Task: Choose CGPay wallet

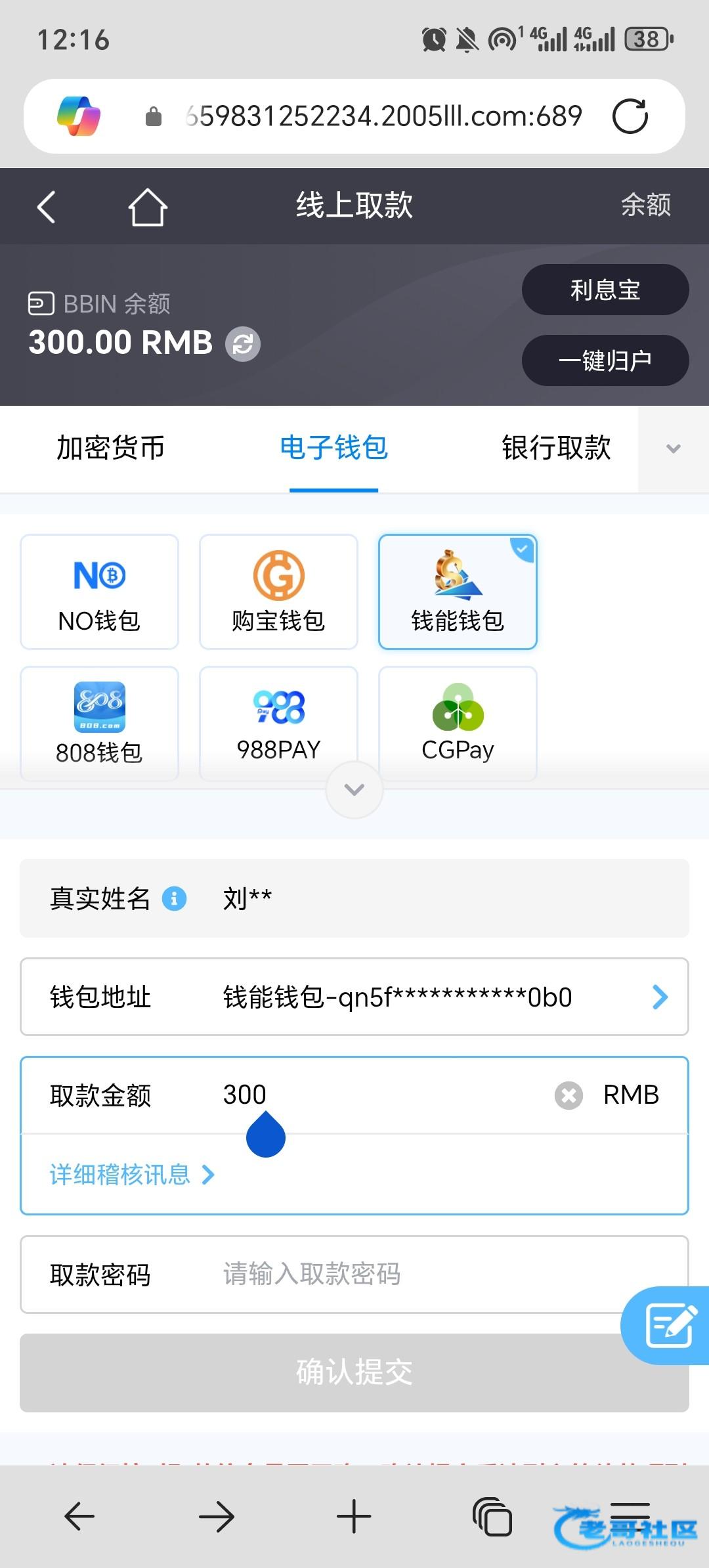Action: (x=458, y=723)
